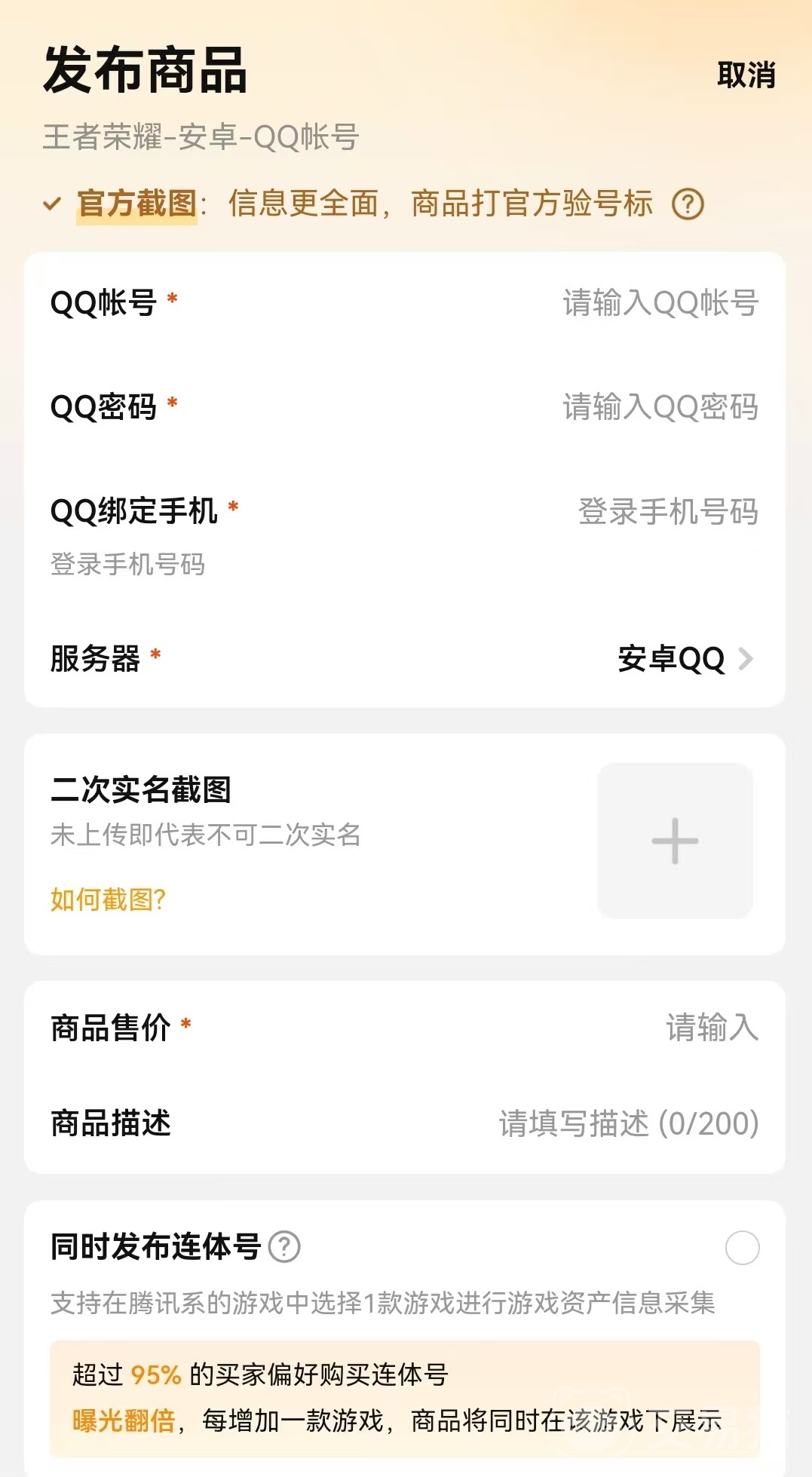Viewport: 812px width, 1477px height.
Task: Add a 二次实名截图 image
Action: [x=675, y=841]
